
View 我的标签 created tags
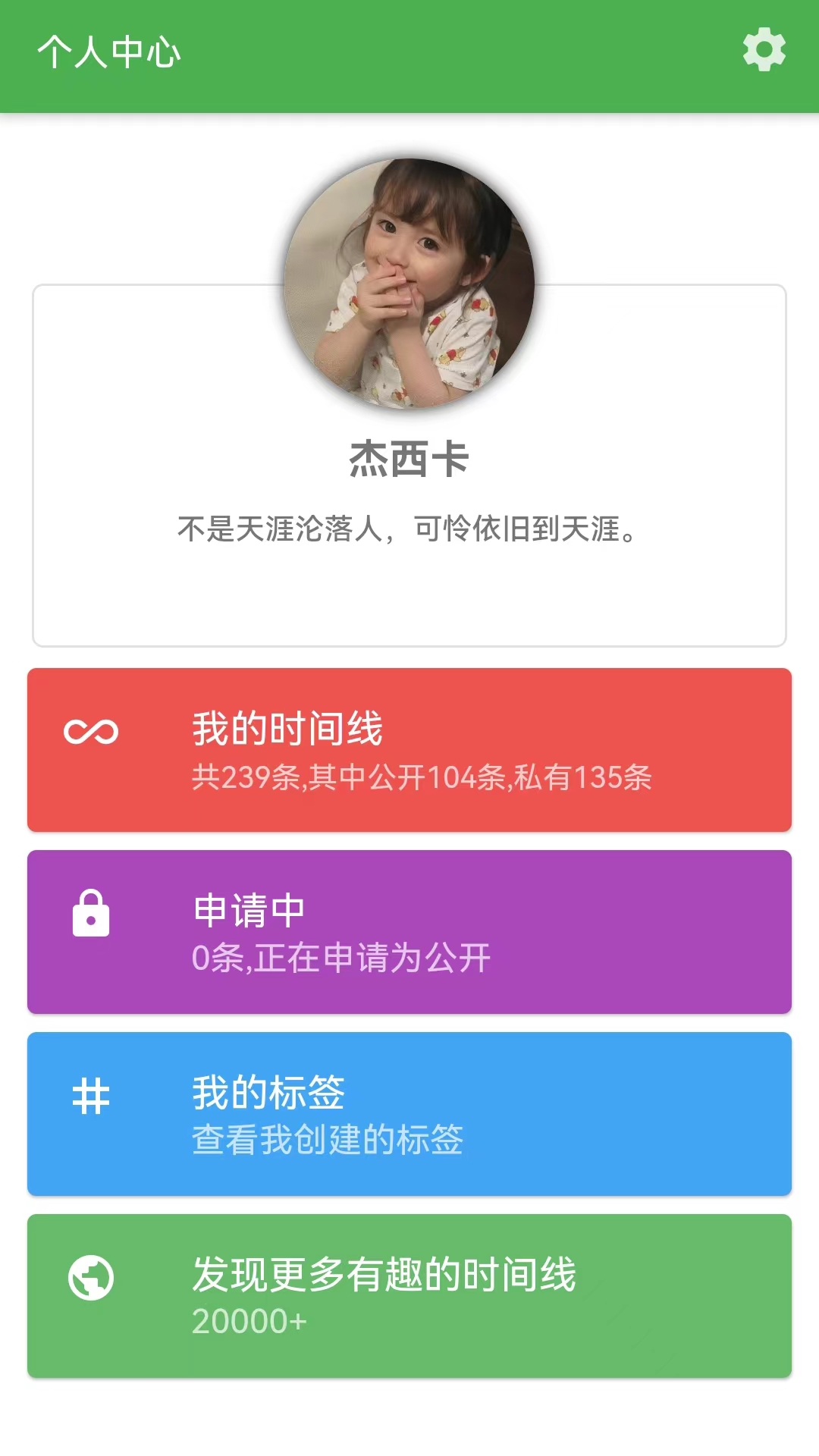click(x=409, y=1113)
